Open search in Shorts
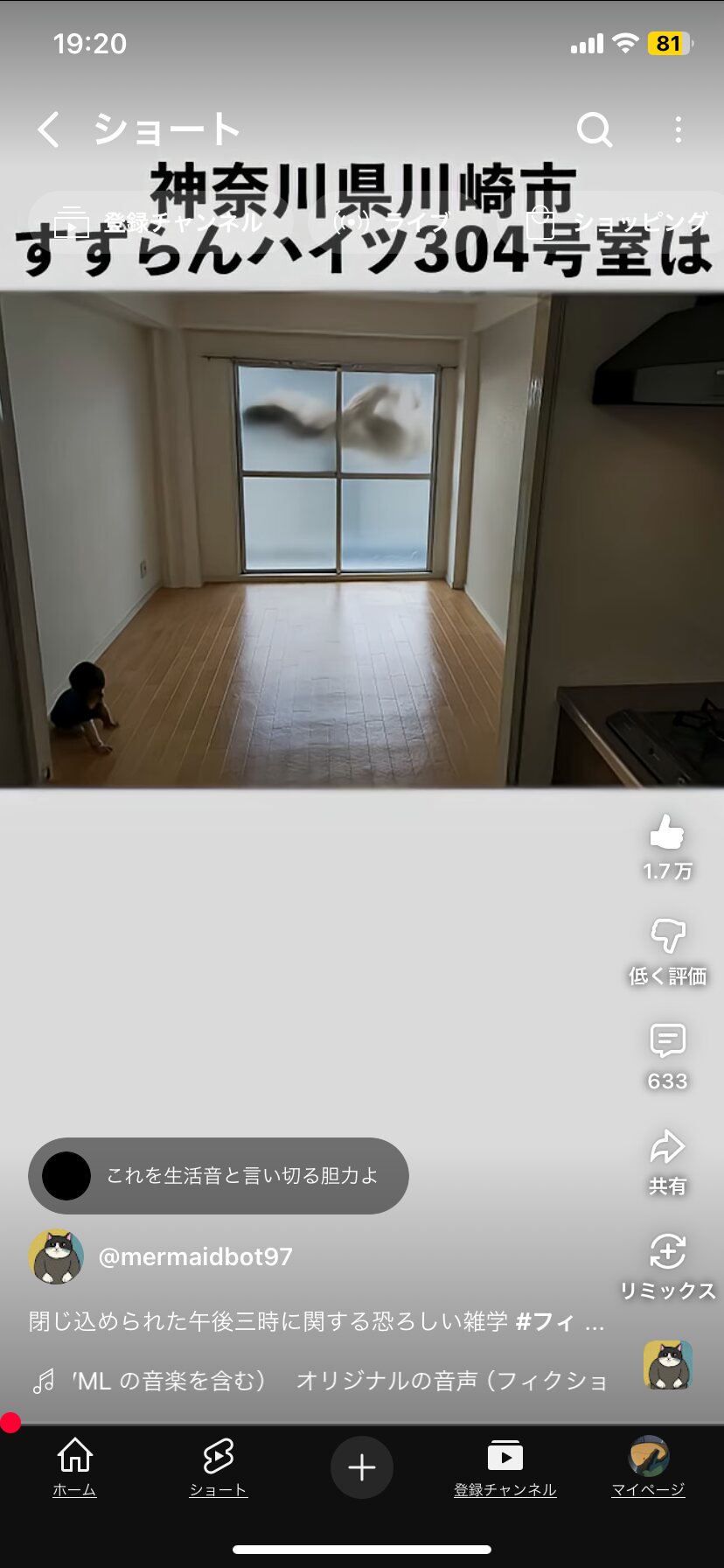 (x=594, y=129)
